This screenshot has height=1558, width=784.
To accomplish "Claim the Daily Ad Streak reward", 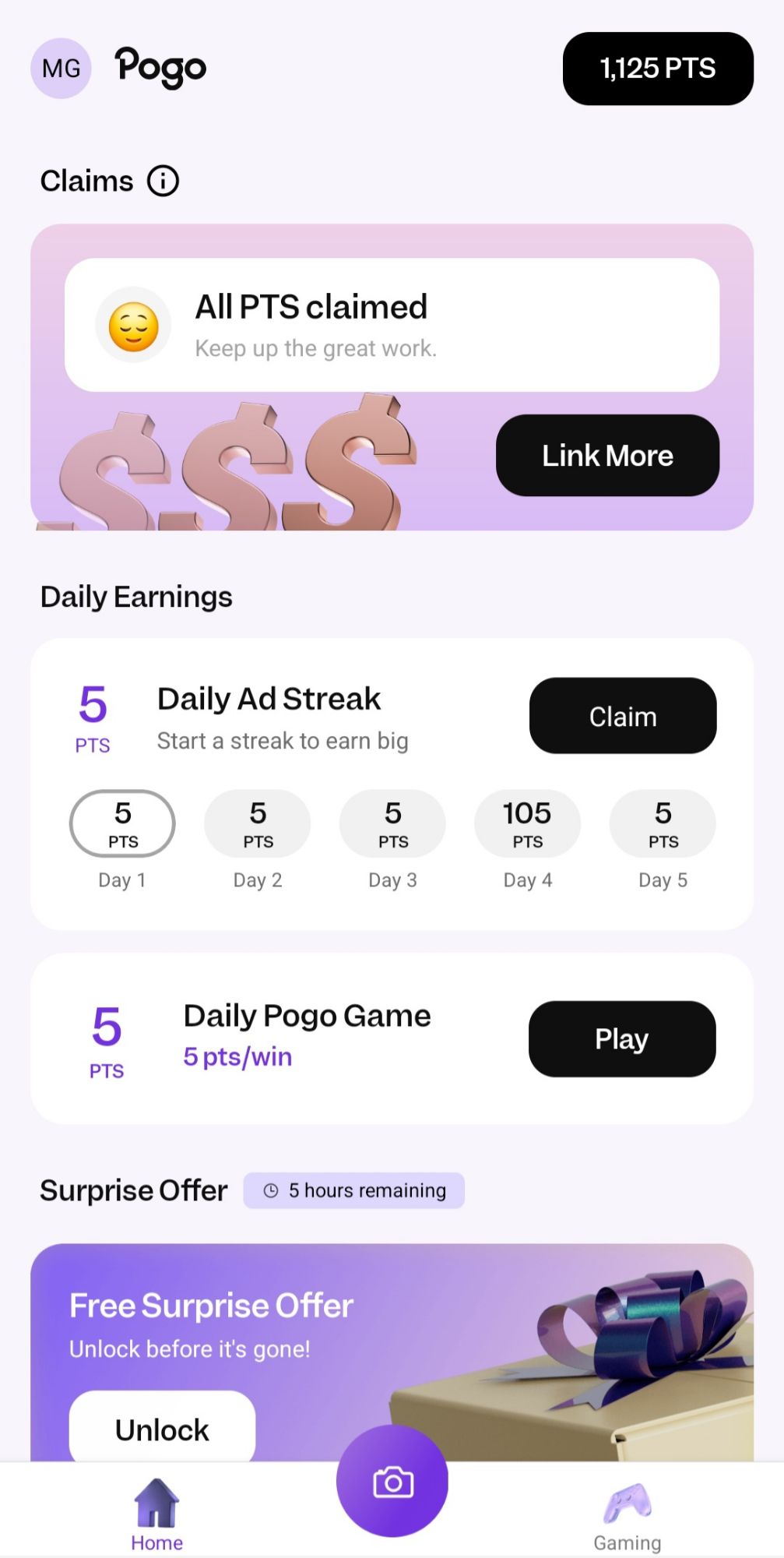I will [x=622, y=716].
